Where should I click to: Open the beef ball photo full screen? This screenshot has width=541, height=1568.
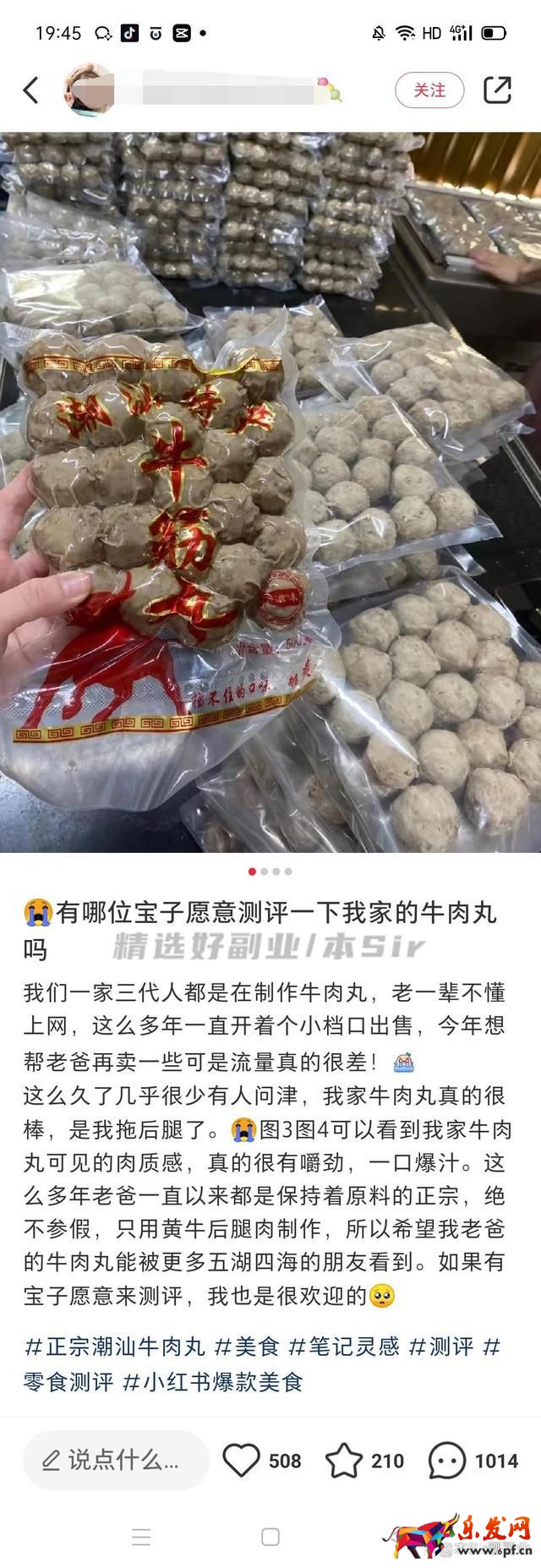tap(270, 490)
